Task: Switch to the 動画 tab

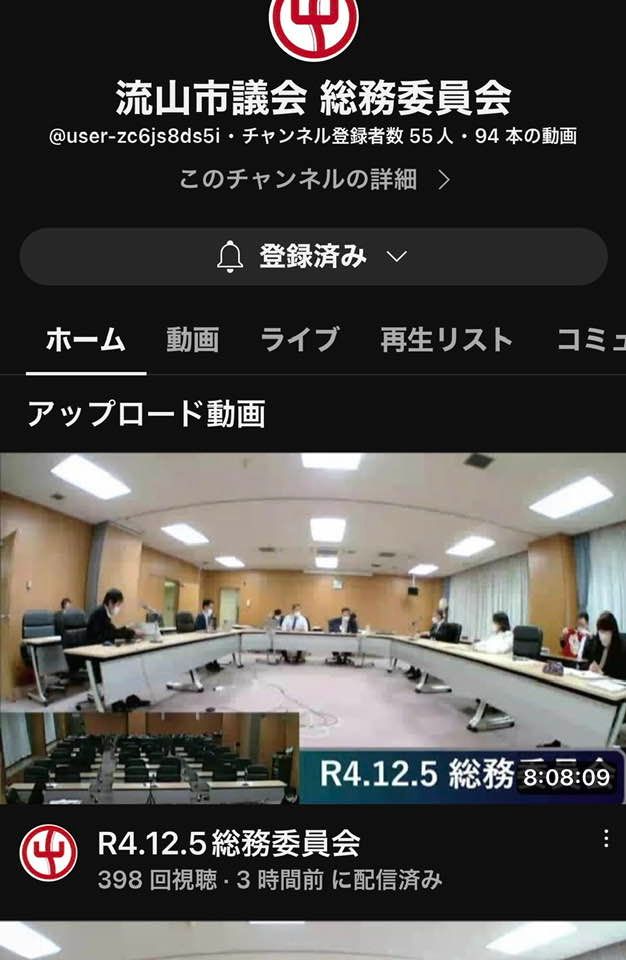Action: tap(192, 340)
